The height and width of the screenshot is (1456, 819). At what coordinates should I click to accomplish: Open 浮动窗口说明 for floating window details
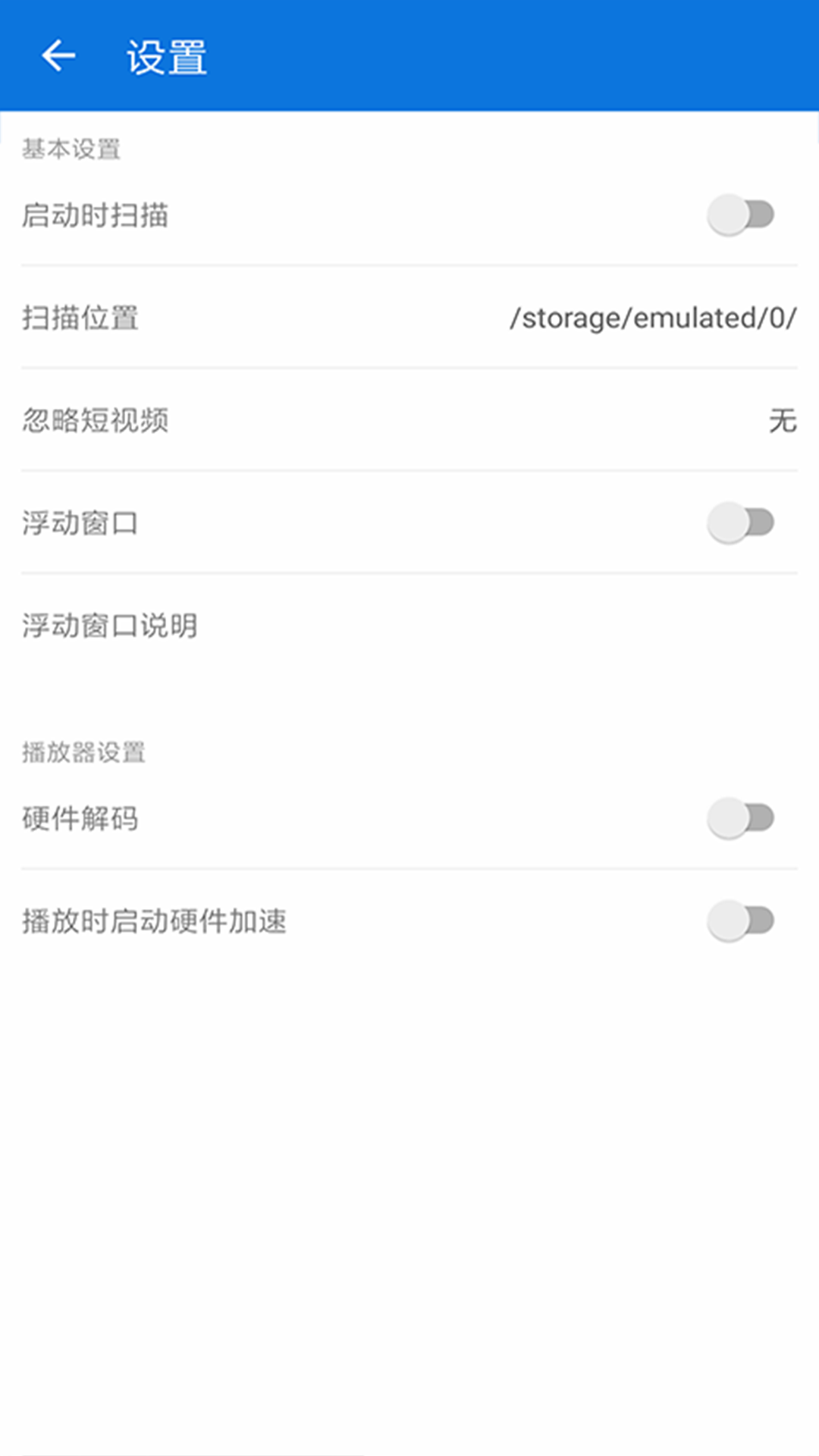(x=111, y=626)
